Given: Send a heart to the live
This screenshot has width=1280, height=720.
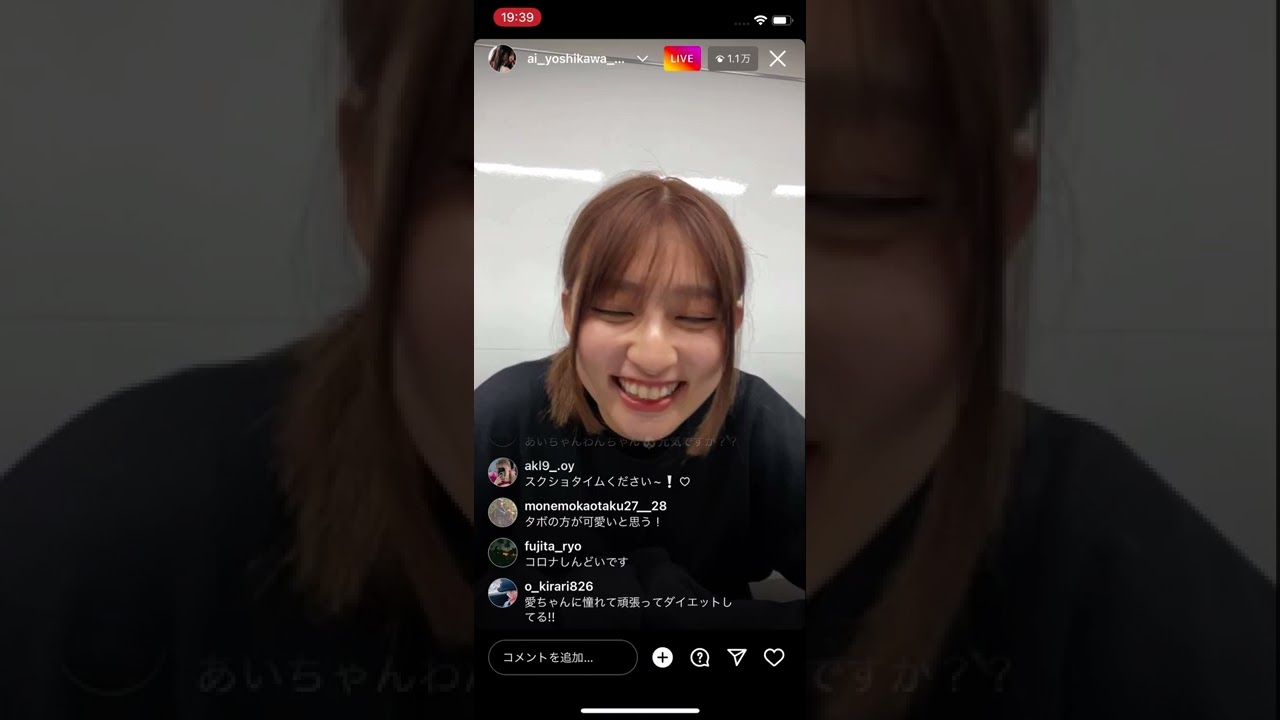Looking at the screenshot, I should pyautogui.click(x=774, y=657).
